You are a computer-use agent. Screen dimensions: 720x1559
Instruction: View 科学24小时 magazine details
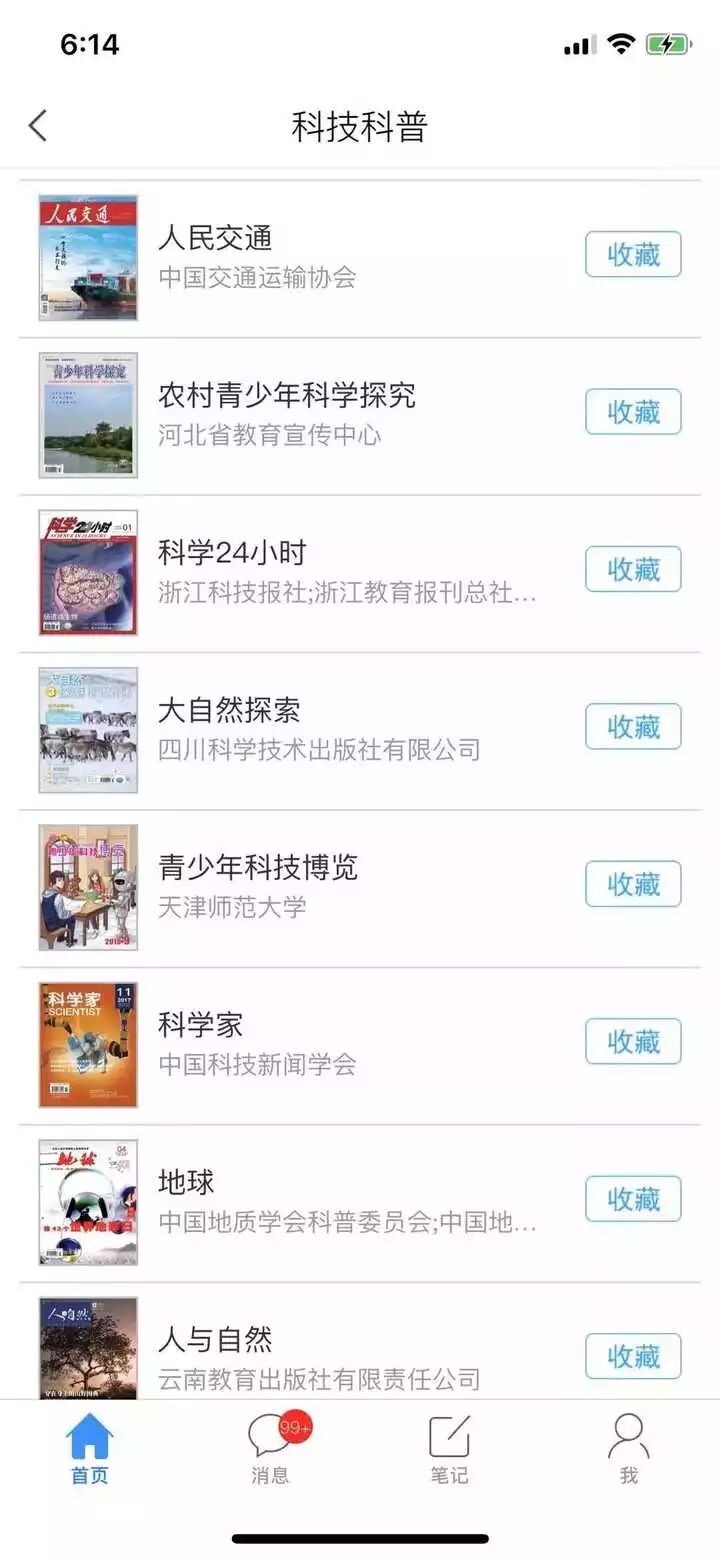[300, 571]
